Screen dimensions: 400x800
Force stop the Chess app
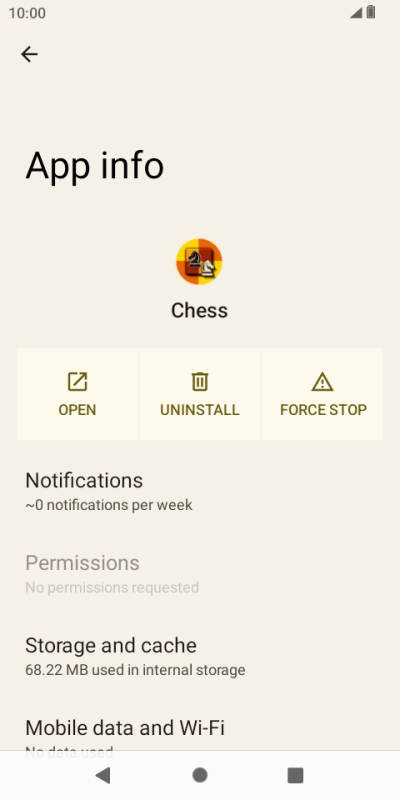(x=322, y=394)
